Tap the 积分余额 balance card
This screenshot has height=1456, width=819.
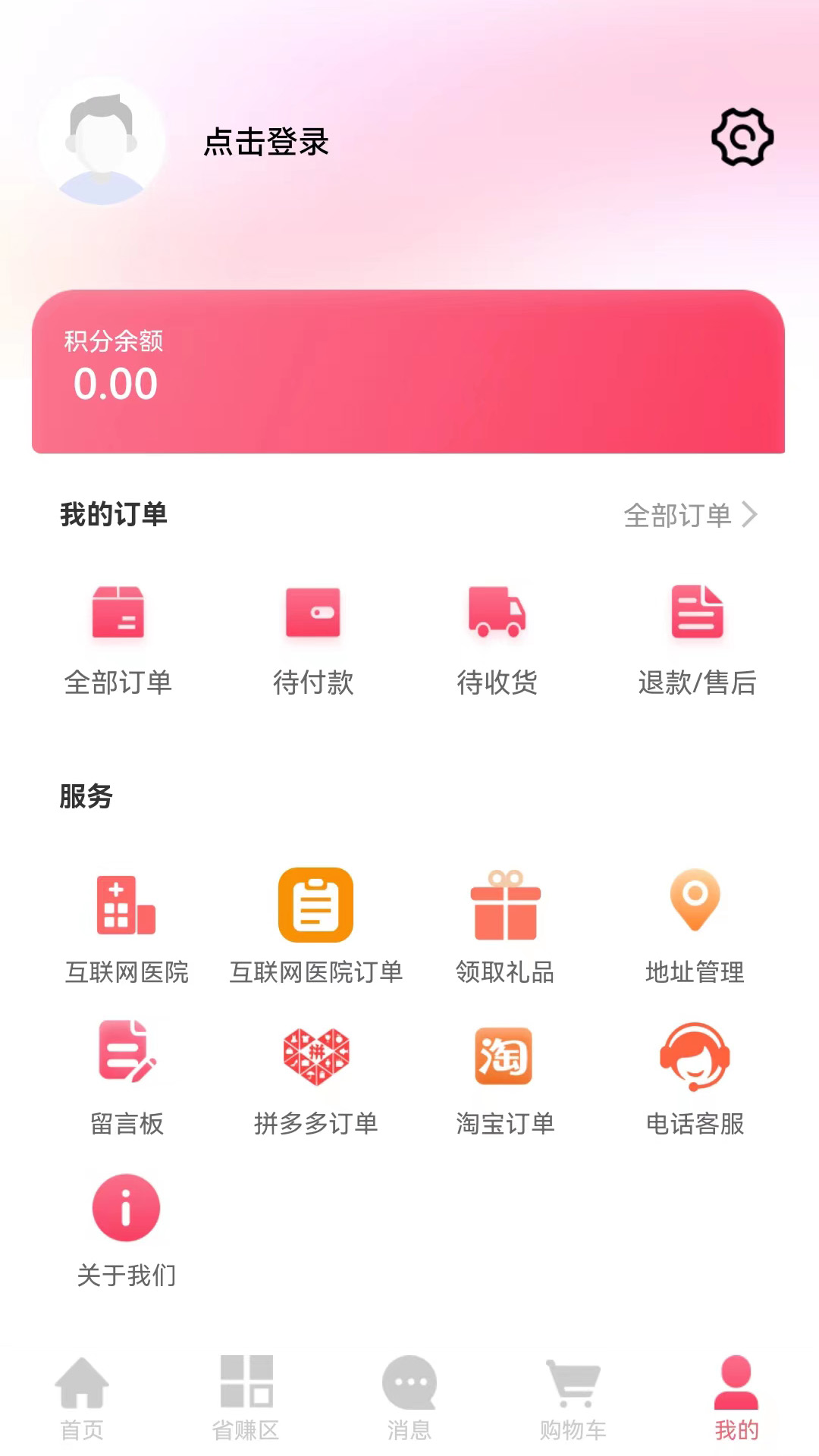408,372
